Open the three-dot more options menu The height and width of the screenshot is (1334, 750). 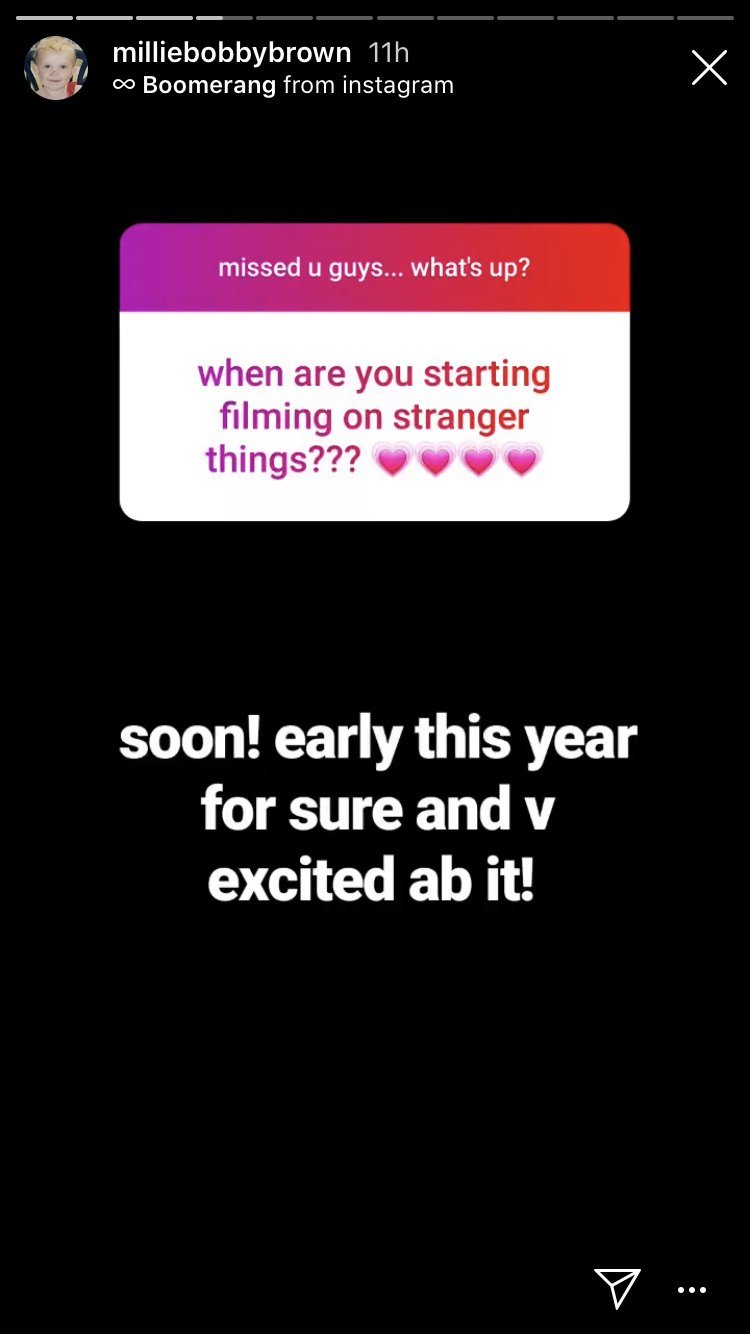click(692, 1290)
